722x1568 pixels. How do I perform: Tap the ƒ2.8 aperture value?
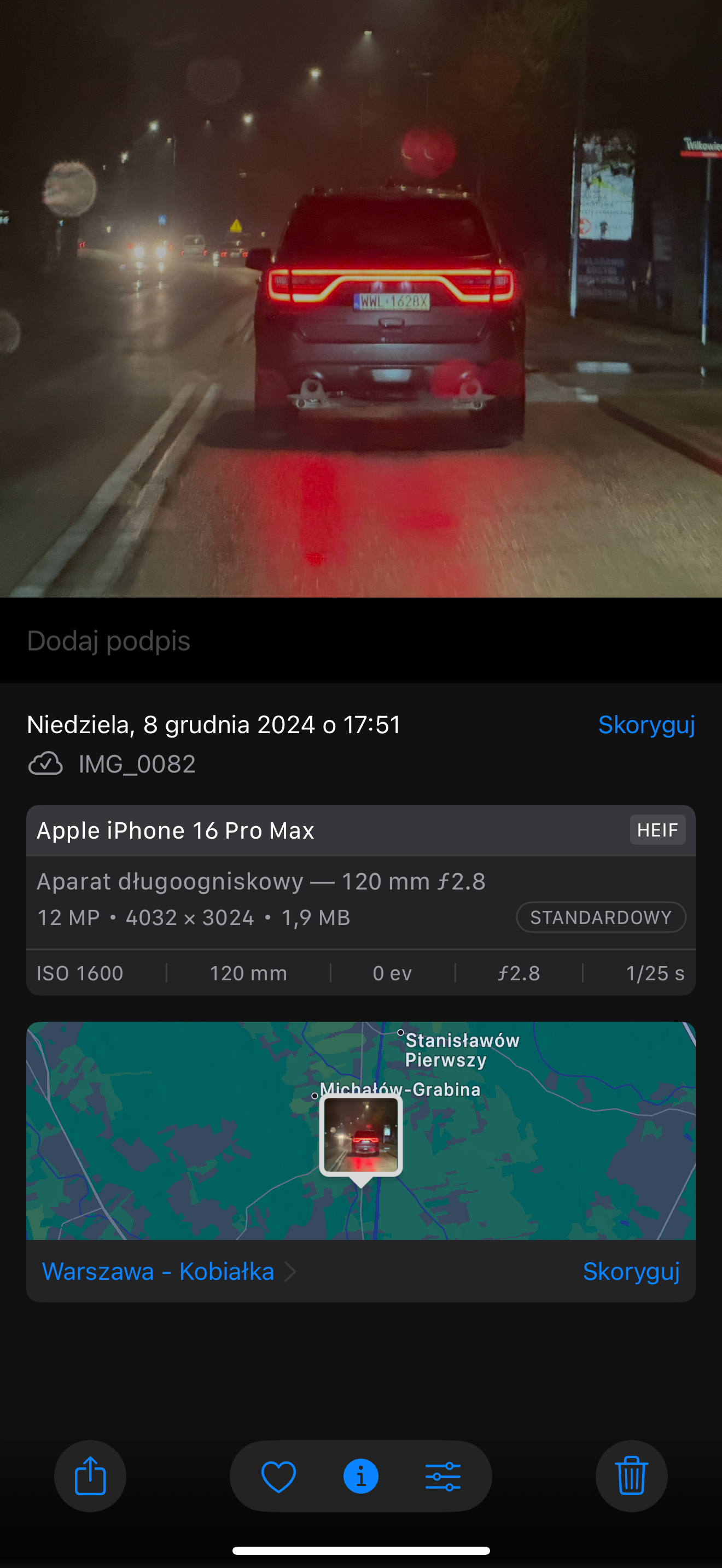[519, 973]
